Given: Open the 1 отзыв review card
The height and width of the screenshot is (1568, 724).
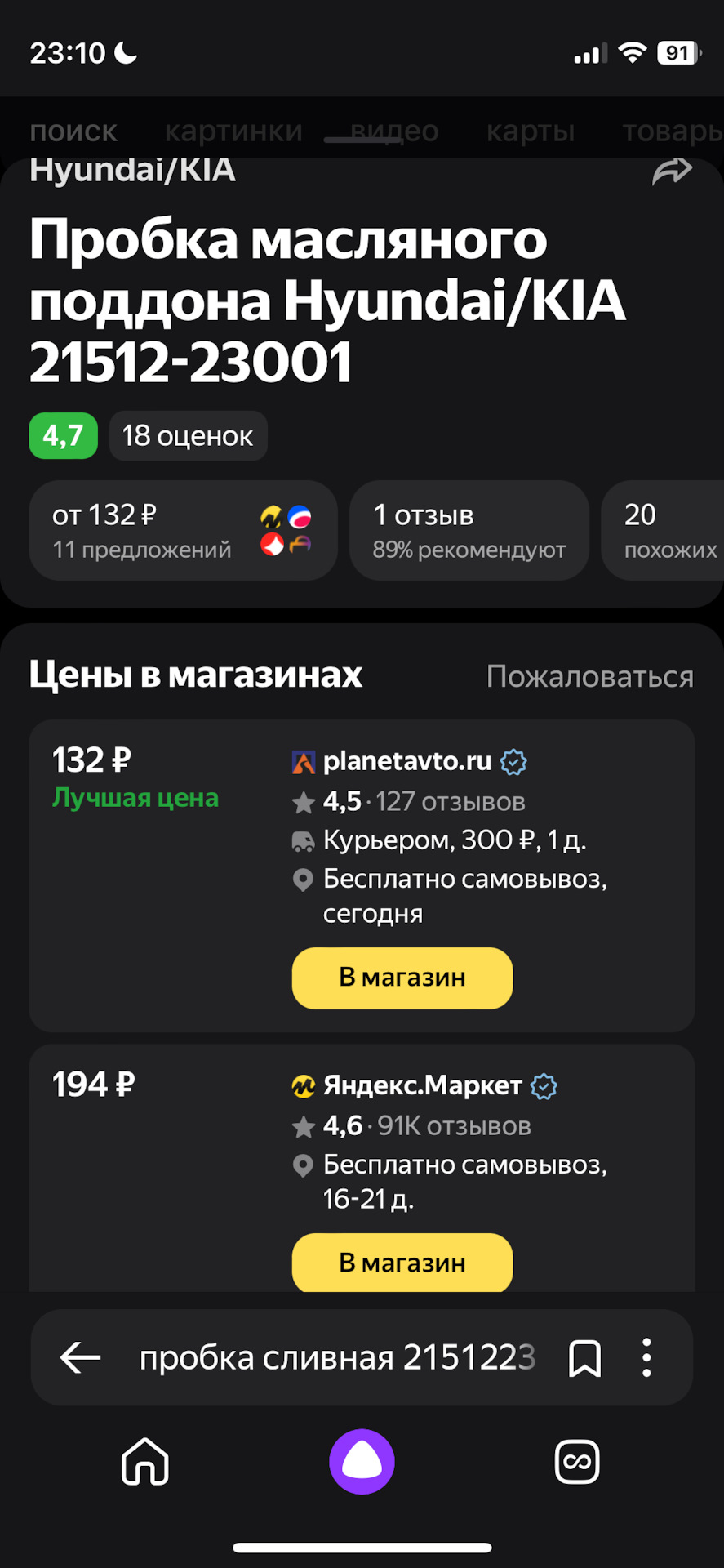Looking at the screenshot, I should click(469, 531).
